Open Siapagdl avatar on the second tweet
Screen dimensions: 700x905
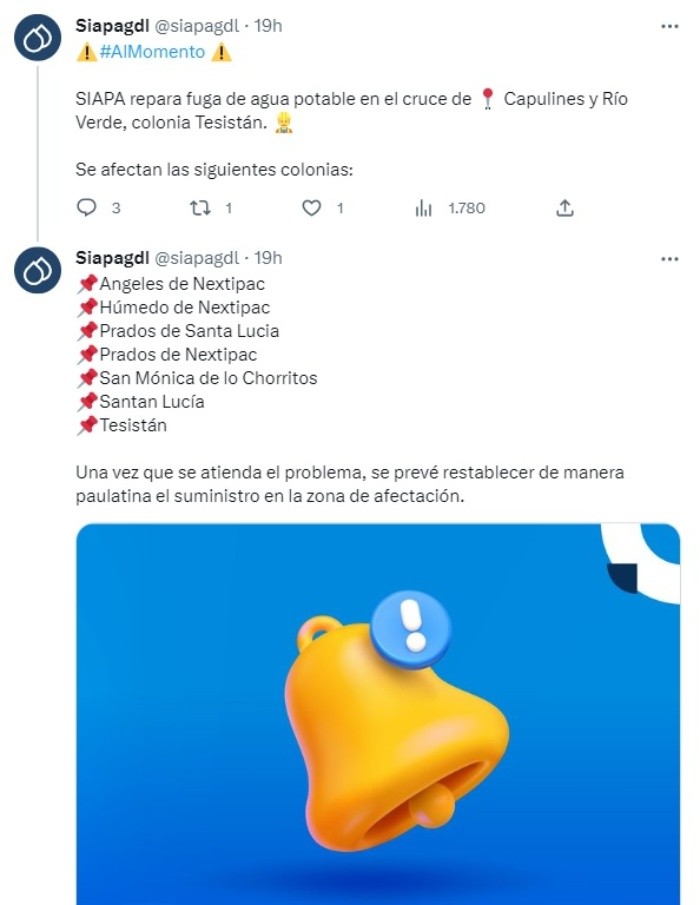click(38, 270)
